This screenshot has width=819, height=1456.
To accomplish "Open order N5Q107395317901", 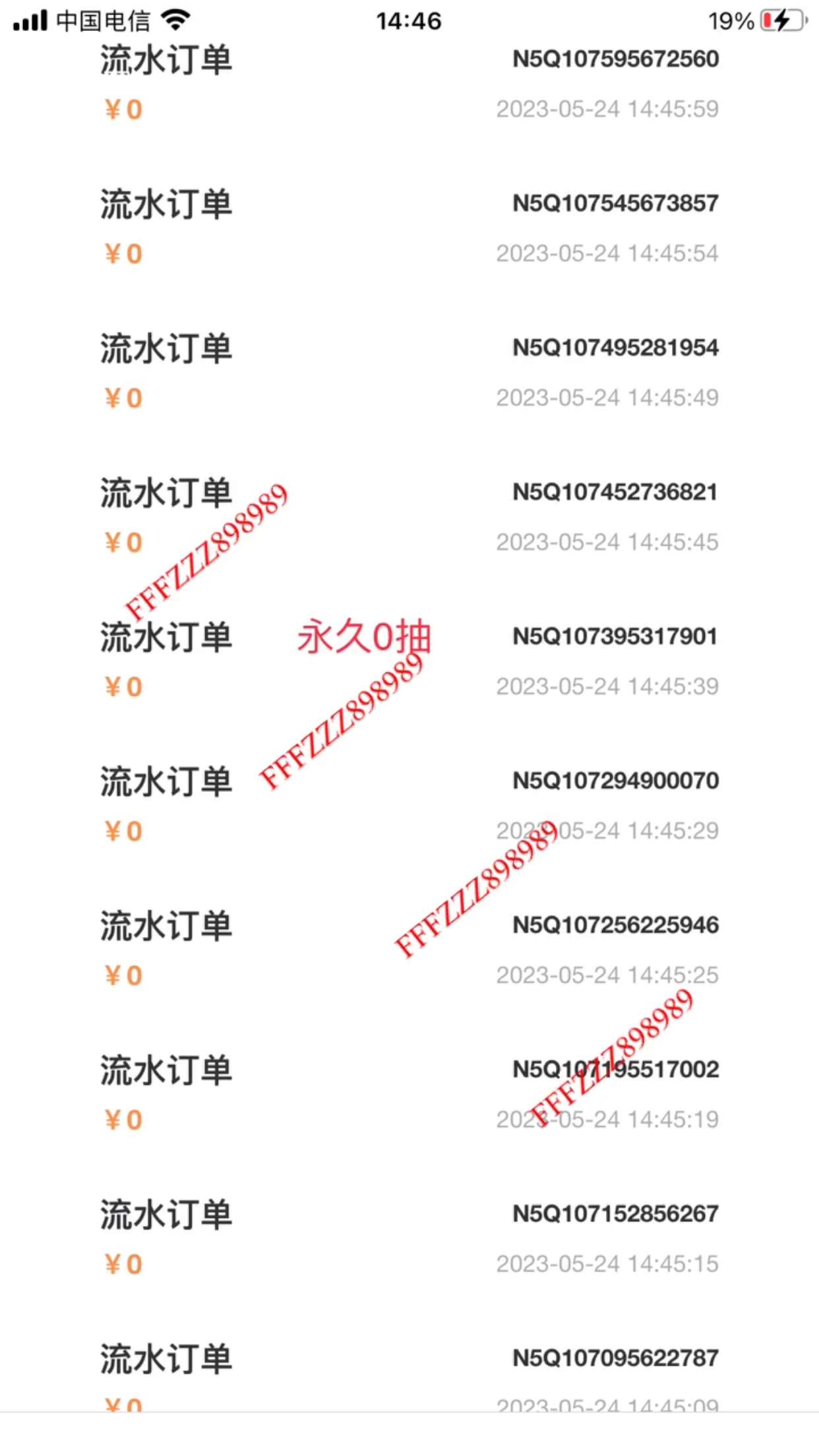I will [x=409, y=661].
